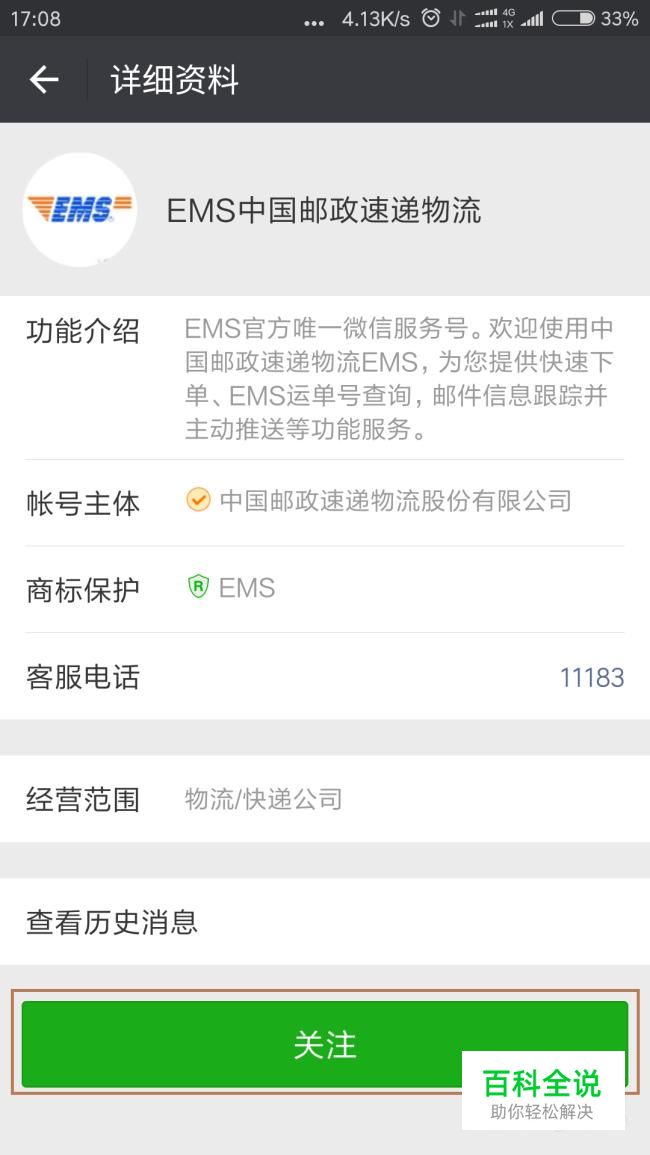Open the 帐号主体 company verification row
The image size is (650, 1155).
coord(325,503)
